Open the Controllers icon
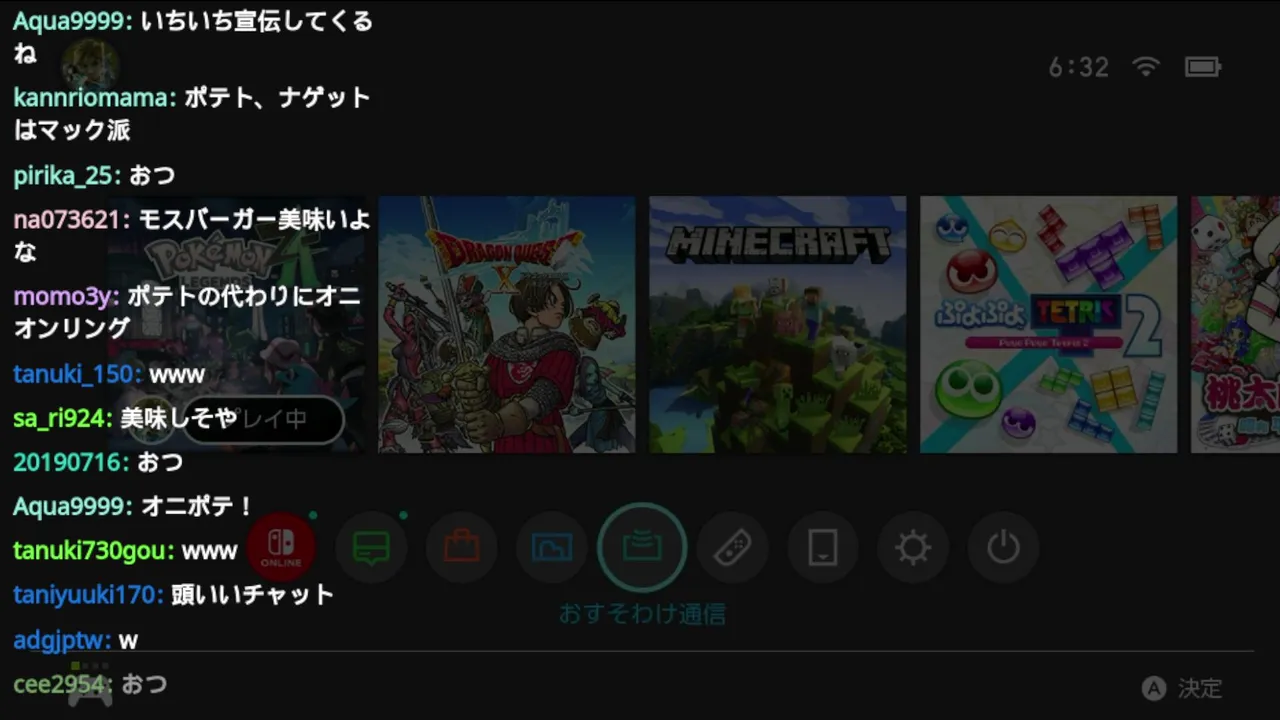The height and width of the screenshot is (720, 1280). (732, 548)
